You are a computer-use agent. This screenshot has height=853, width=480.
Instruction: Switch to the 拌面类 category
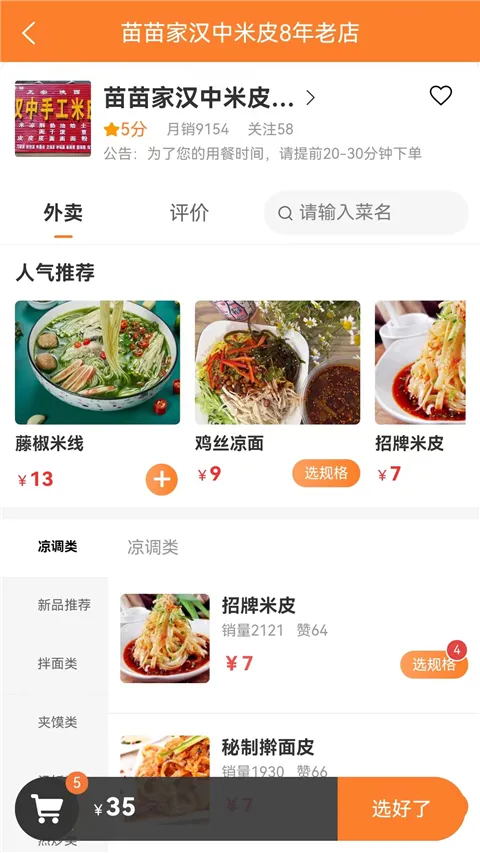click(x=57, y=664)
